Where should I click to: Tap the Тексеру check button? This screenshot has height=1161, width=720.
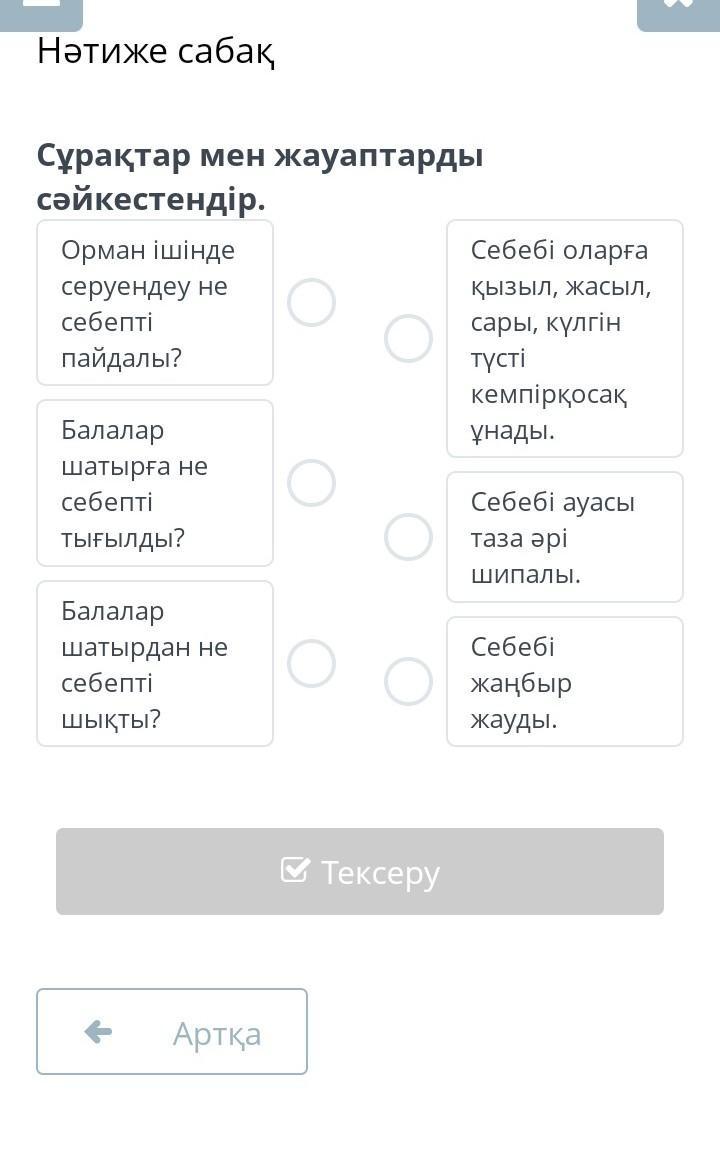tap(360, 871)
